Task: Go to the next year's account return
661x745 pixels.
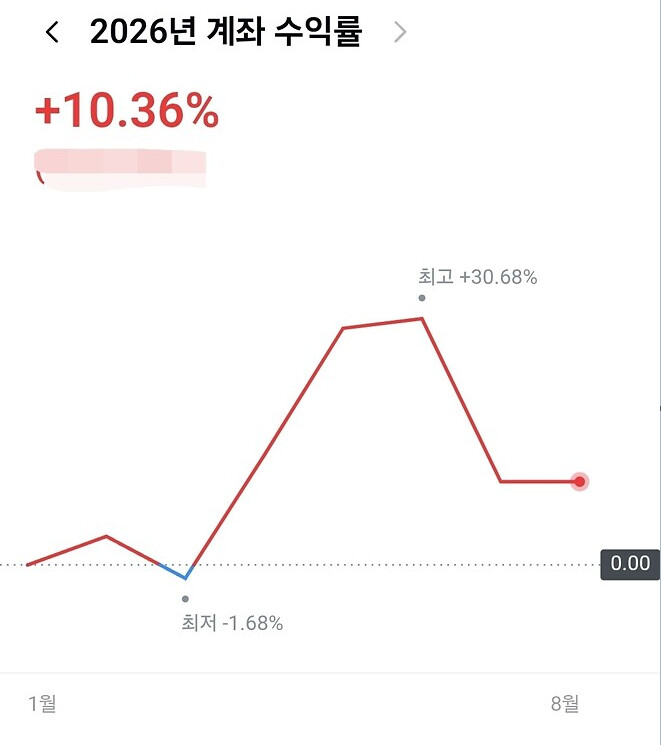Action: pos(400,32)
